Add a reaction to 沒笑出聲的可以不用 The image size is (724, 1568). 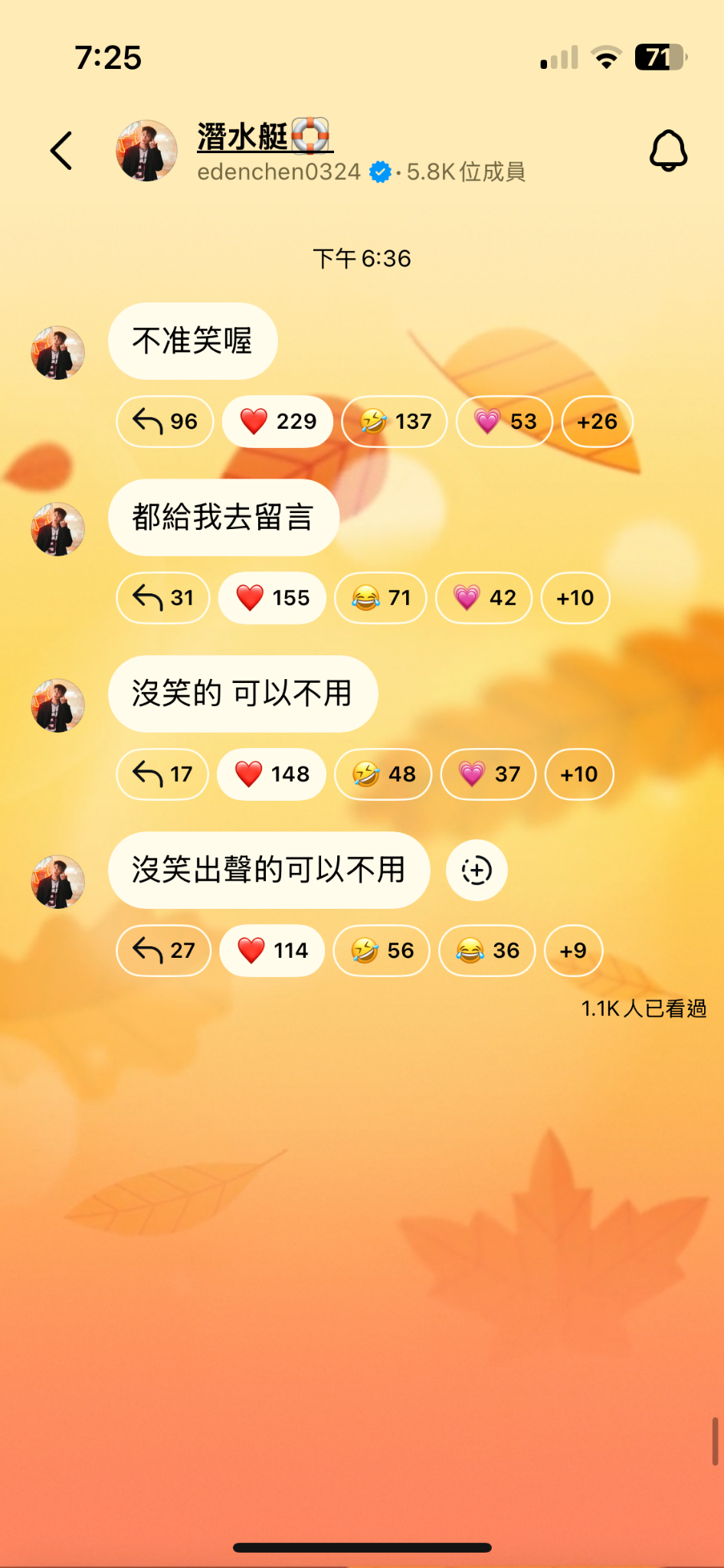tap(477, 871)
